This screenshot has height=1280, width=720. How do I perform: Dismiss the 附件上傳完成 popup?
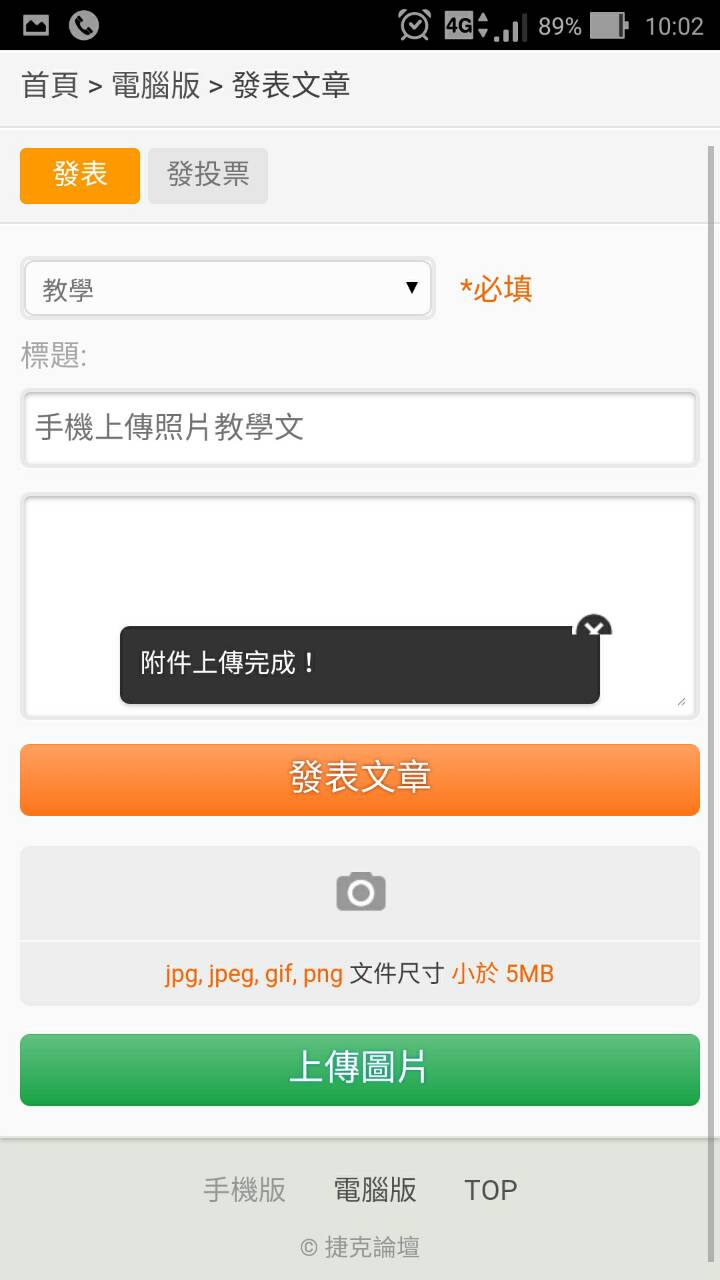(593, 629)
